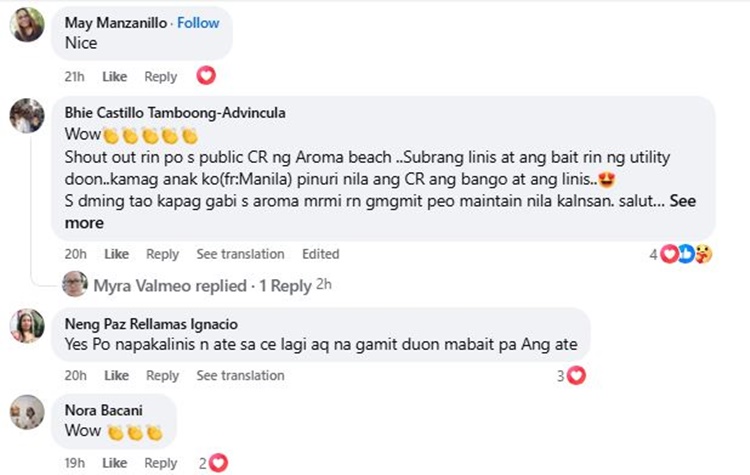Like Bhie Castillo Tamboong-Advincula's comment
This screenshot has height=475, width=750.
coord(116,254)
